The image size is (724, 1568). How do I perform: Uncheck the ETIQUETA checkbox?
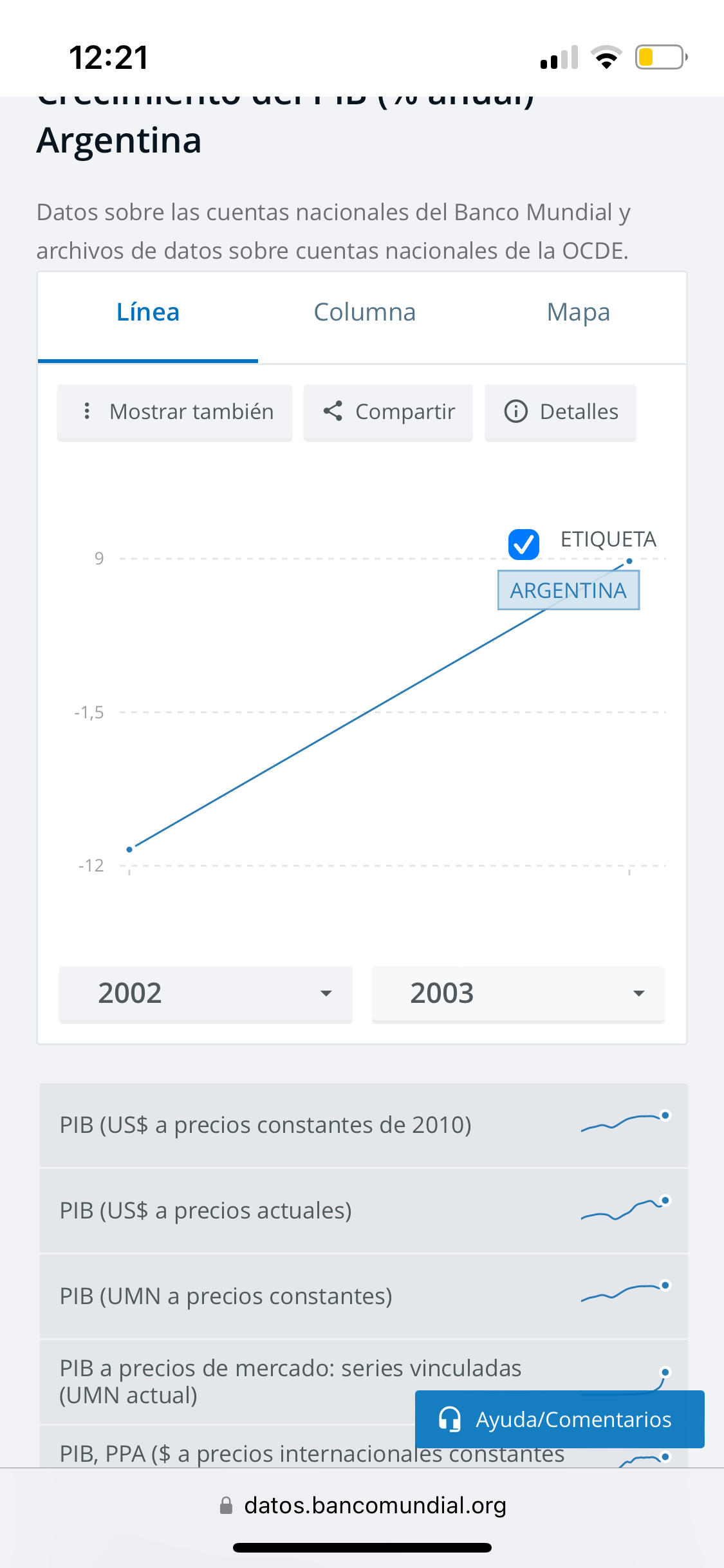pyautogui.click(x=524, y=544)
